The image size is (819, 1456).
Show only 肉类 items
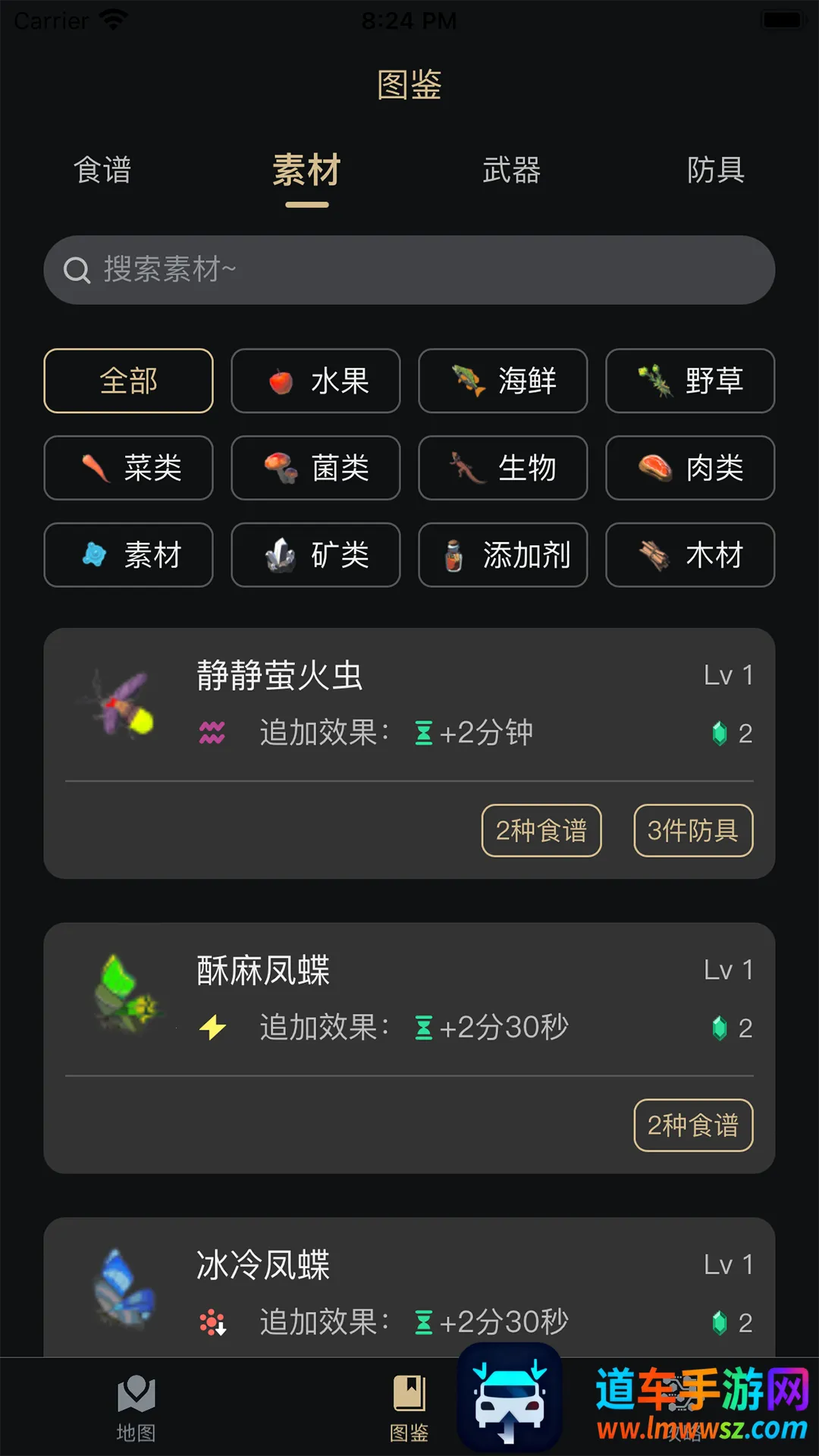[x=690, y=468]
